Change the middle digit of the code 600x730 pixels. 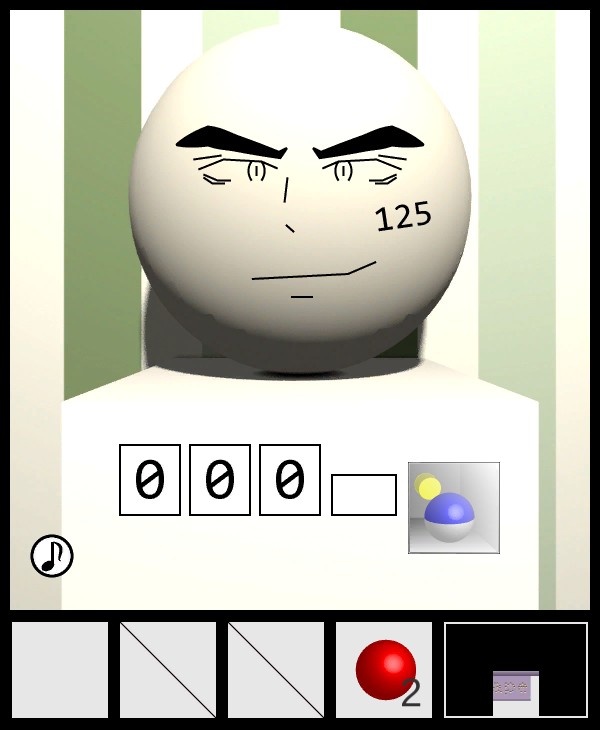(x=220, y=480)
